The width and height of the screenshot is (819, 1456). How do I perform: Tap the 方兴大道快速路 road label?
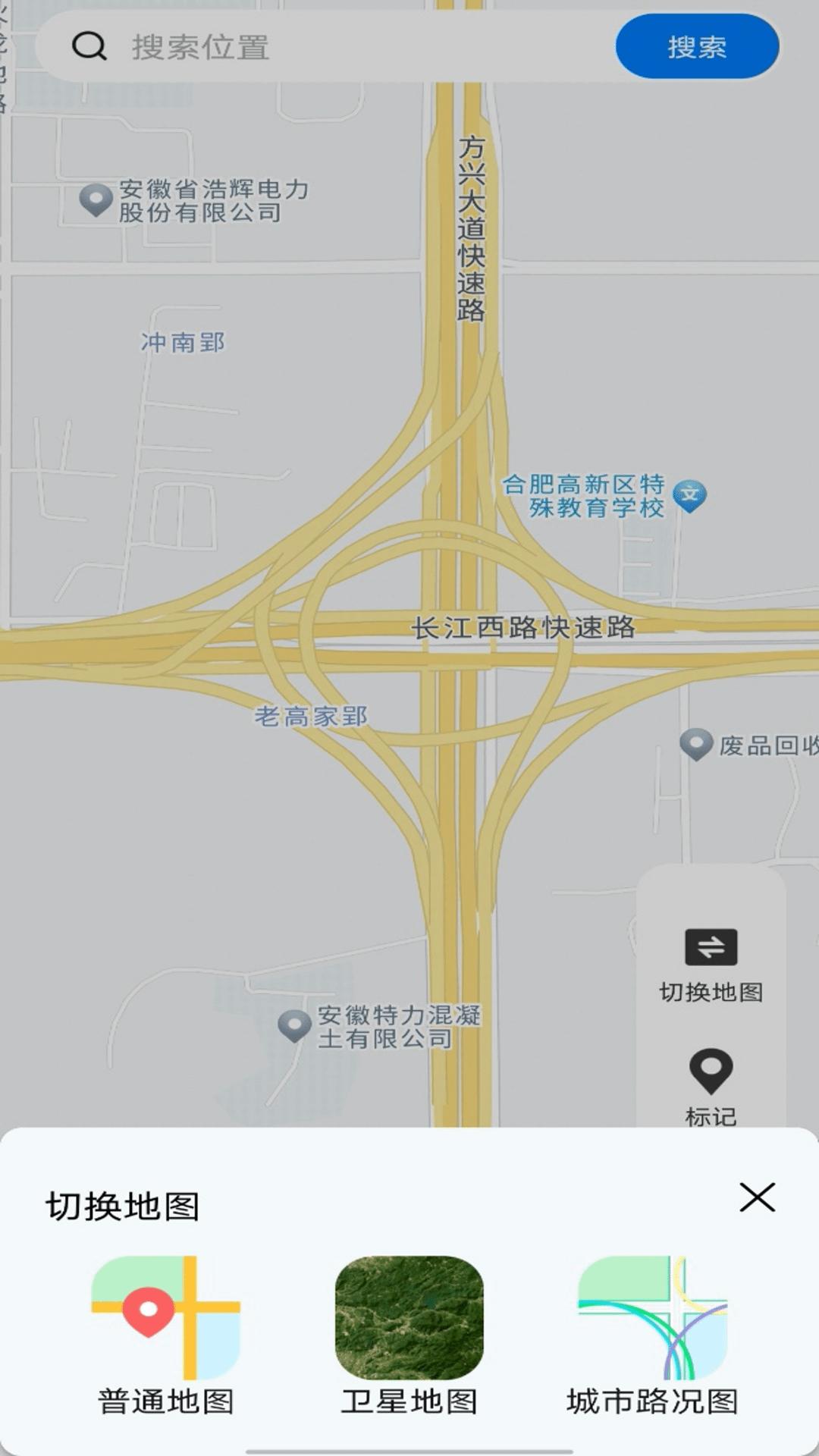tap(471, 227)
